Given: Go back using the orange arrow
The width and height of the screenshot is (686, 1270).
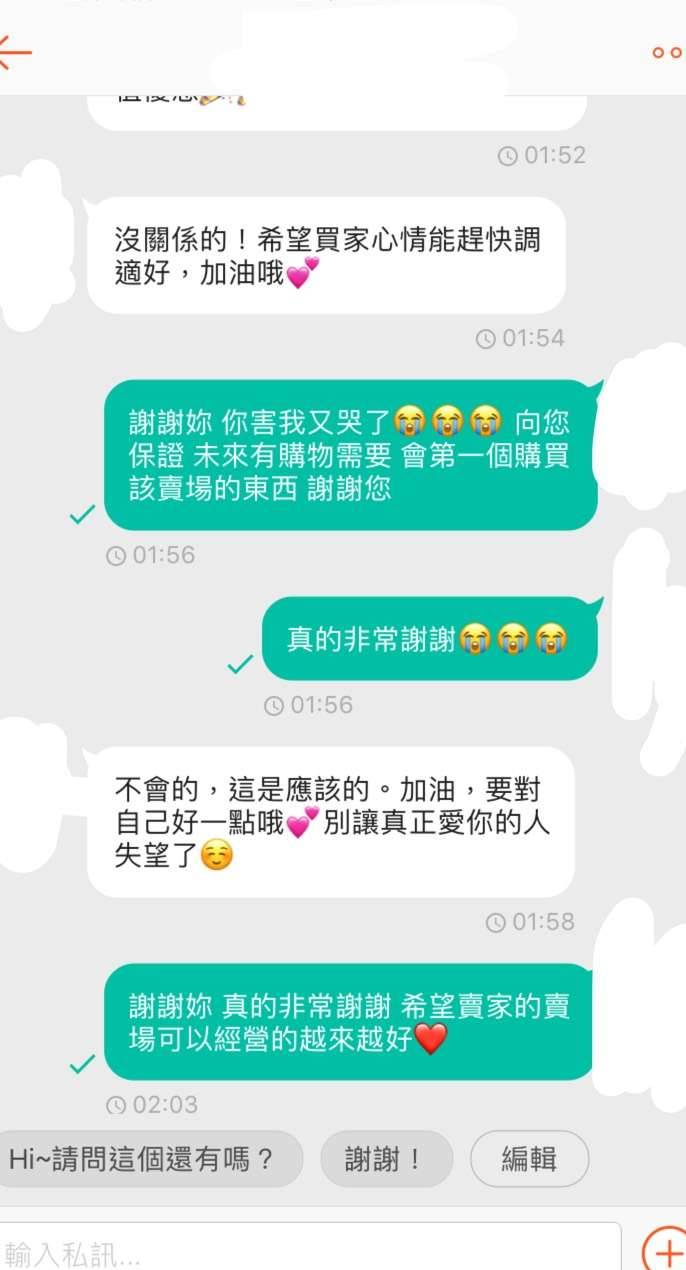Looking at the screenshot, I should point(14,52).
